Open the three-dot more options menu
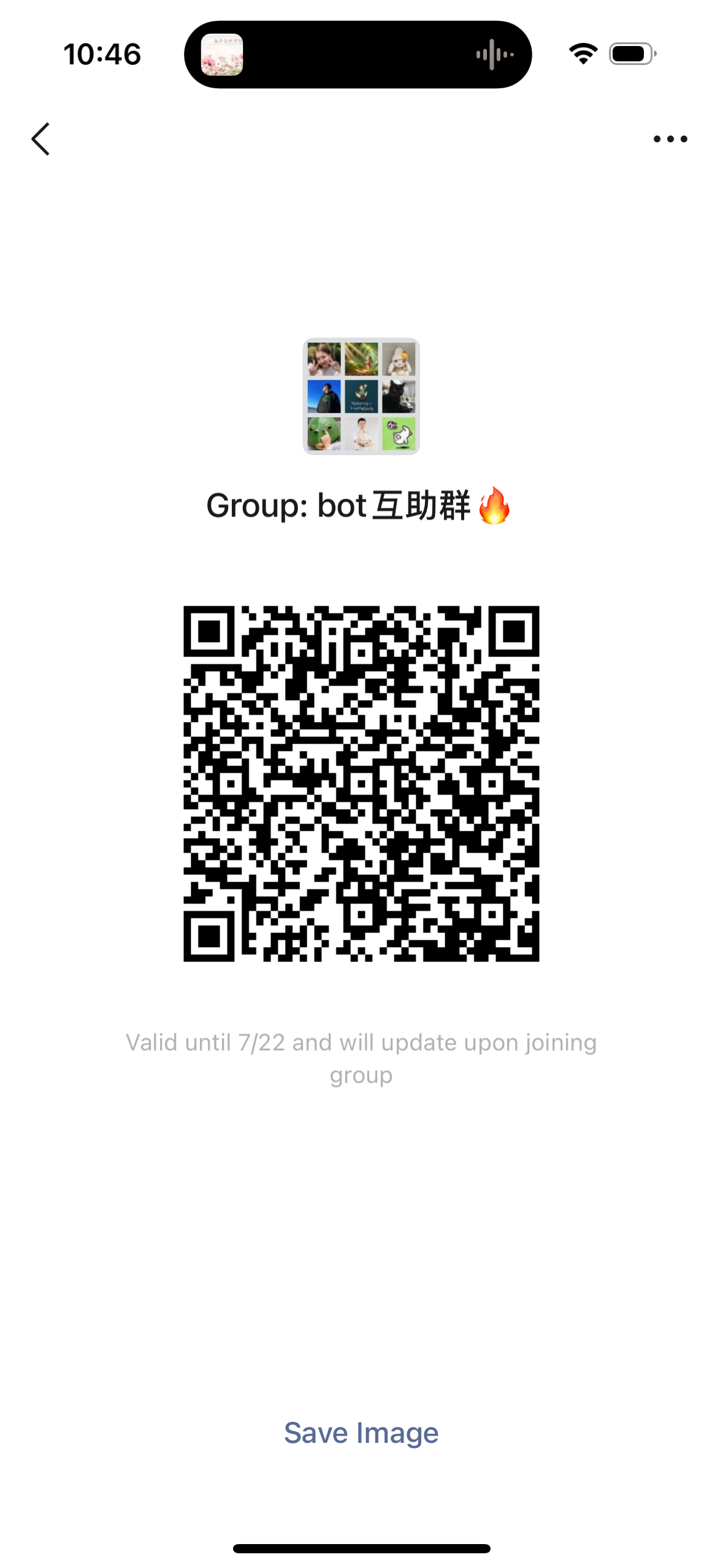Screen dimensions: 723x1568 tap(670, 139)
